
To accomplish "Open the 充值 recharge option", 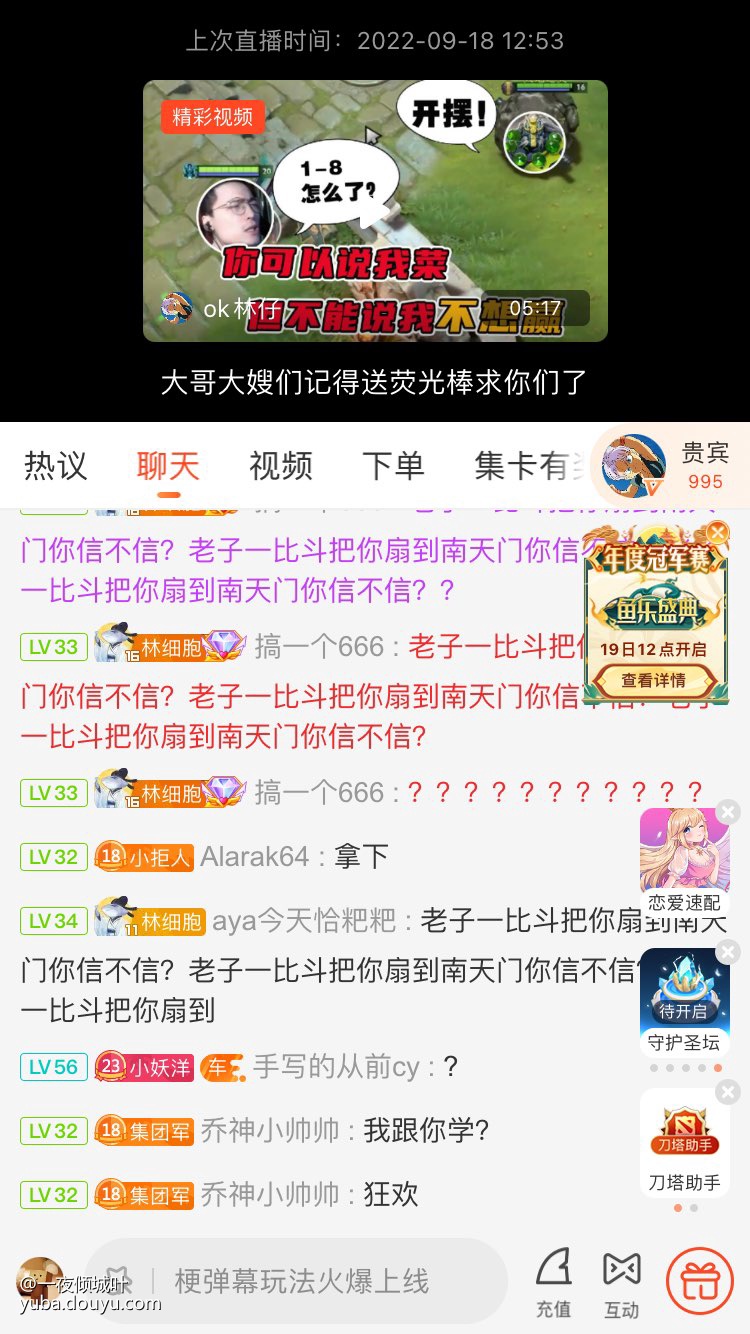I will coord(553,1283).
